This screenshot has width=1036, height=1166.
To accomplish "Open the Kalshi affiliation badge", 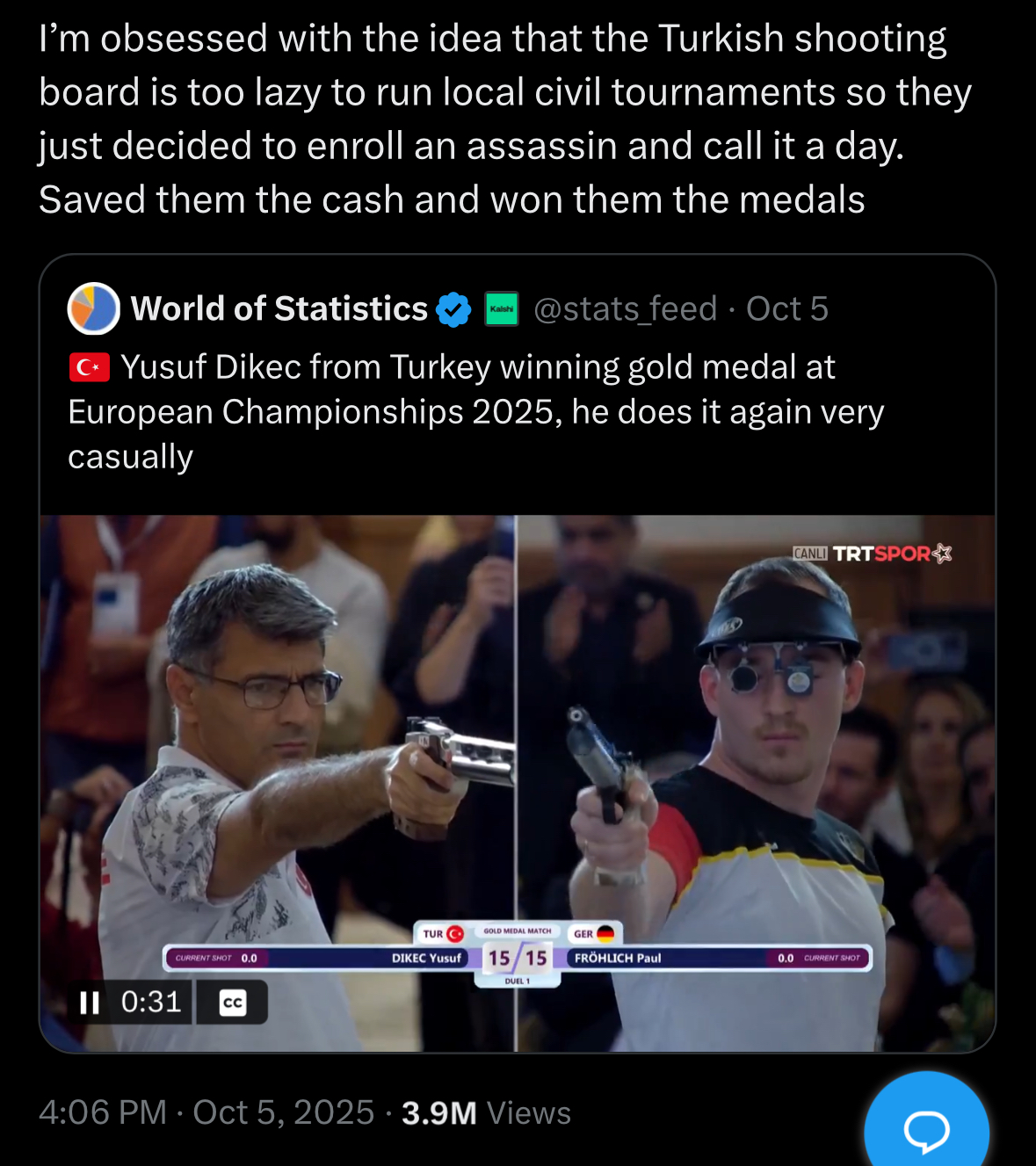I will (502, 308).
